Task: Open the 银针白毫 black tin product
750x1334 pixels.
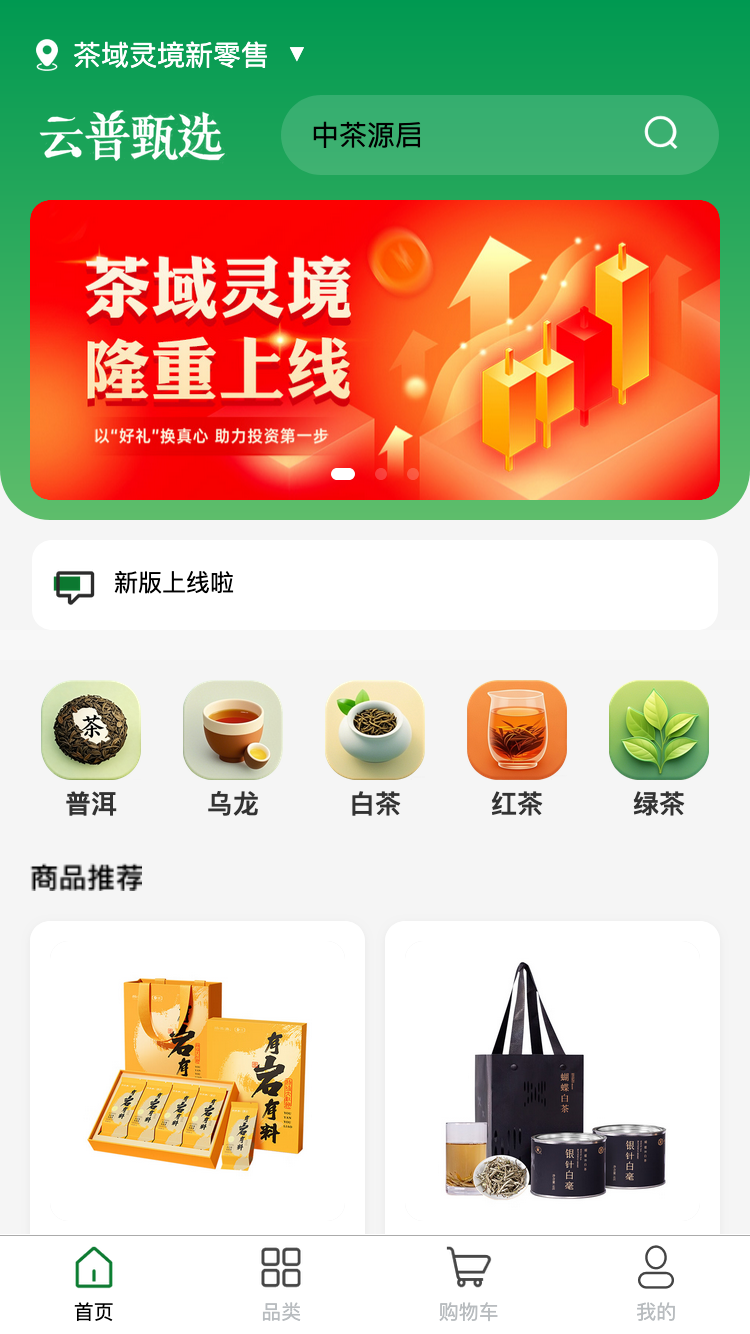Action: 552,1078
